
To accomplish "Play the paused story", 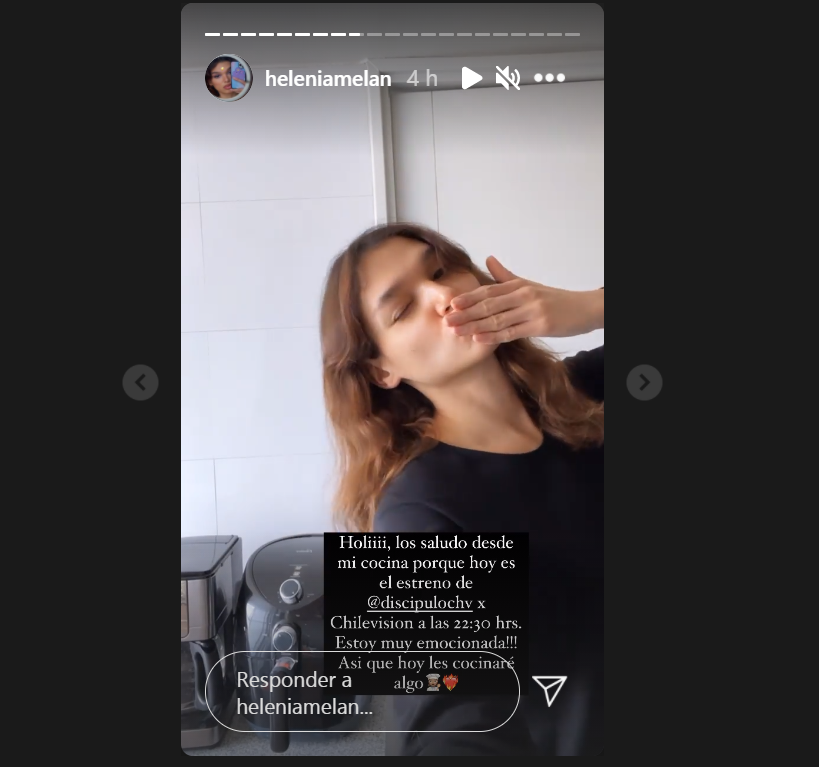I will coord(471,78).
